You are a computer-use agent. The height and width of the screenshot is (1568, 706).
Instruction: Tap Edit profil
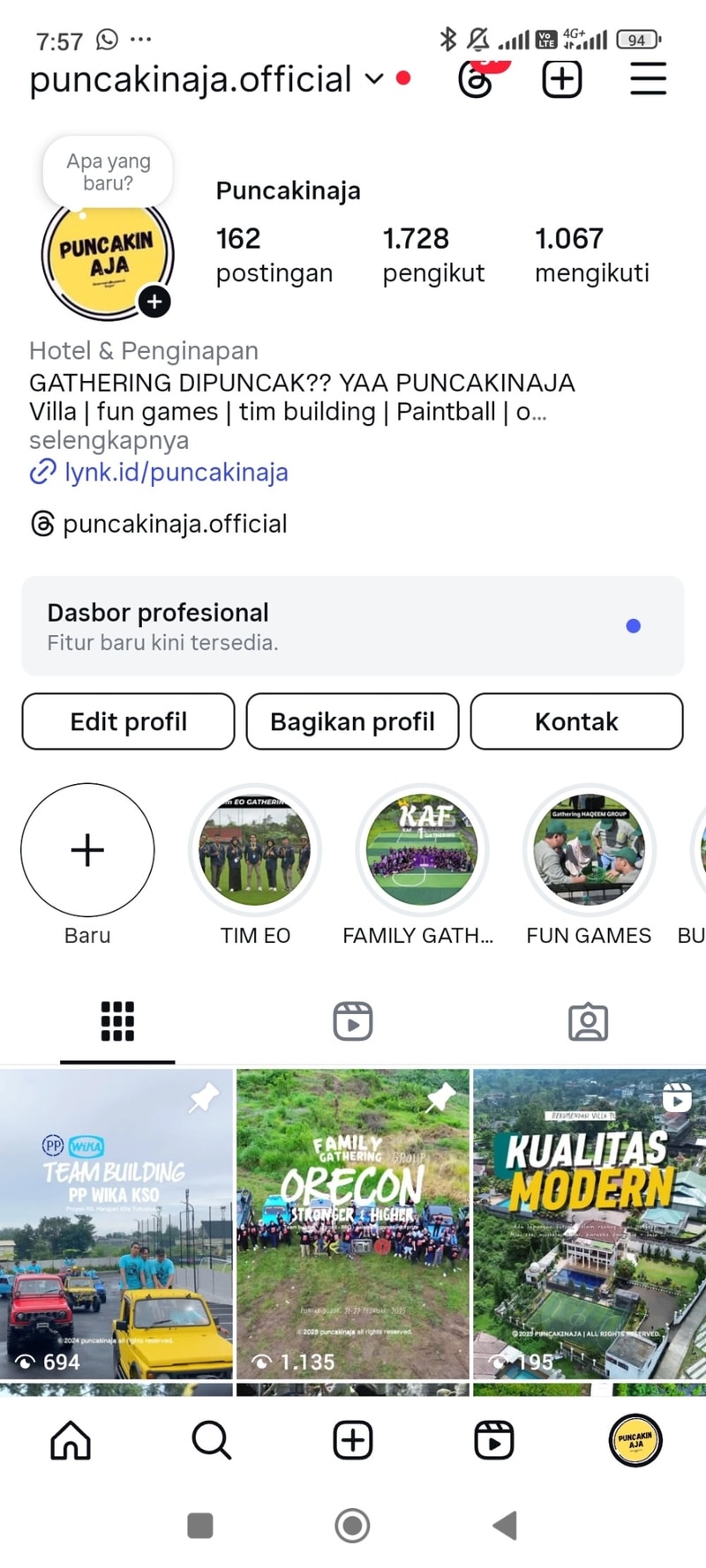coord(129,721)
